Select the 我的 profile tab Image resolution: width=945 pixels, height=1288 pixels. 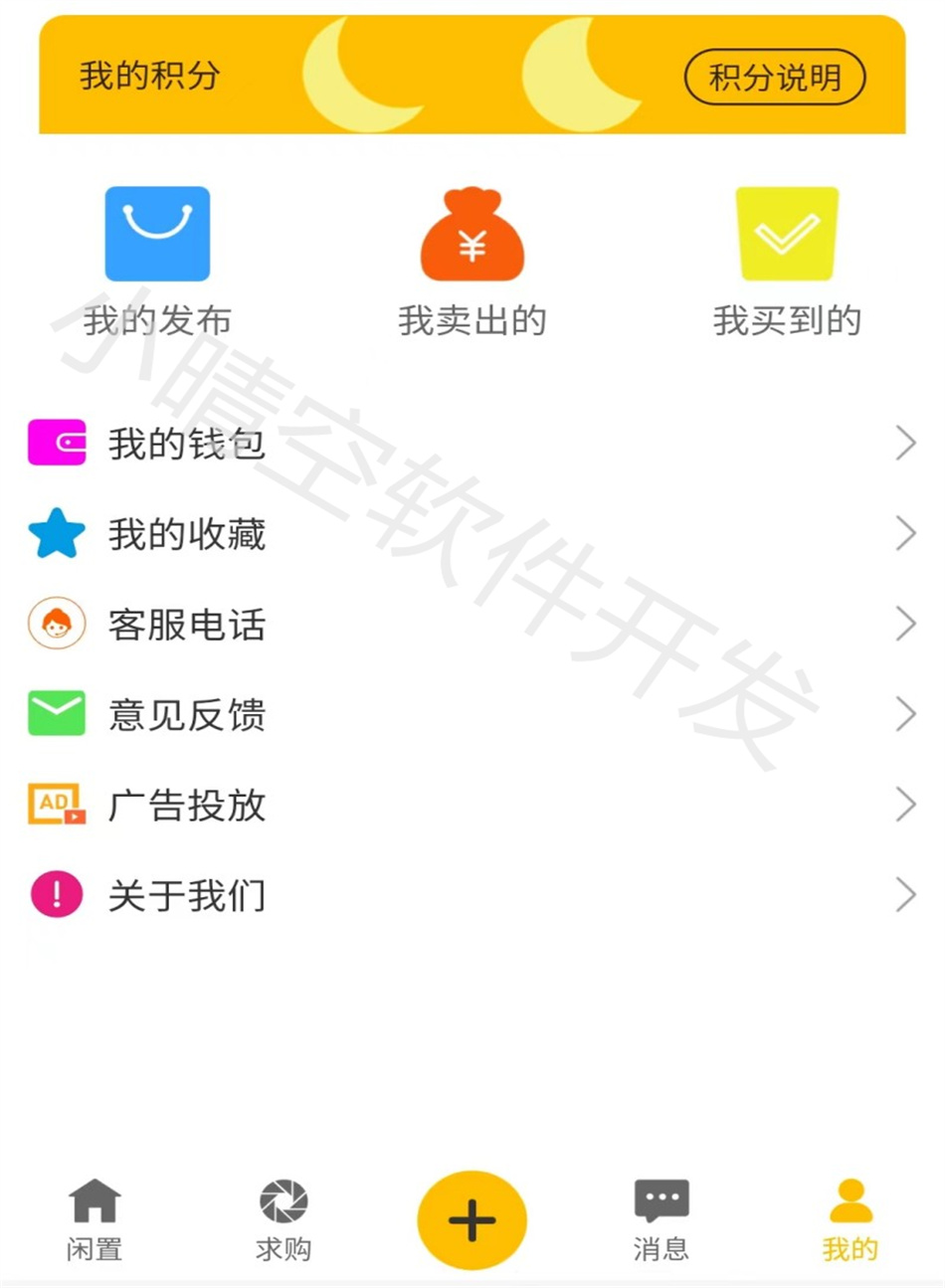pos(850,1219)
